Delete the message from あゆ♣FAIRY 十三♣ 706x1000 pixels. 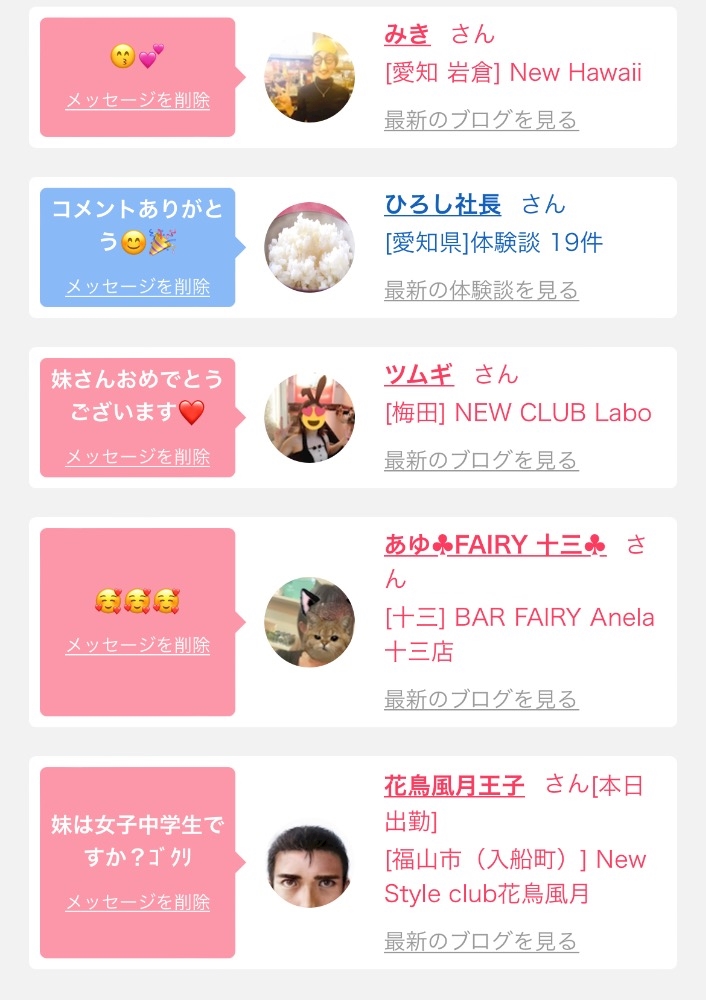(x=138, y=646)
